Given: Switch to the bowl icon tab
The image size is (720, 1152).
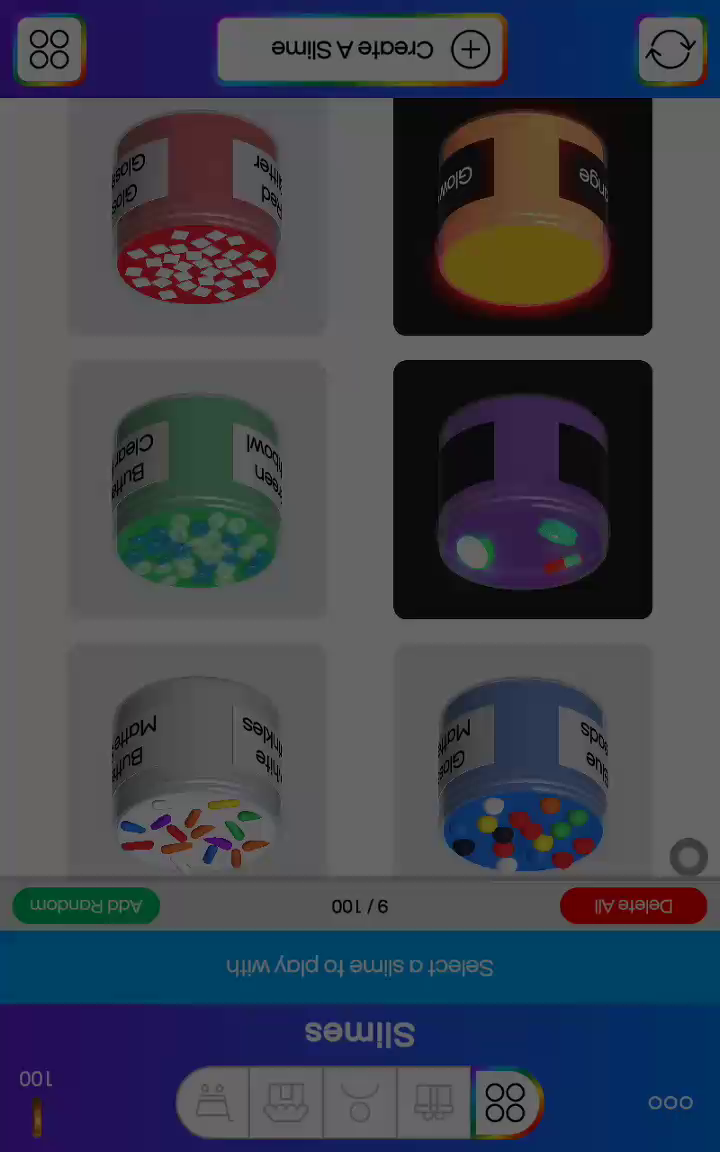Looking at the screenshot, I should pos(360,1102).
